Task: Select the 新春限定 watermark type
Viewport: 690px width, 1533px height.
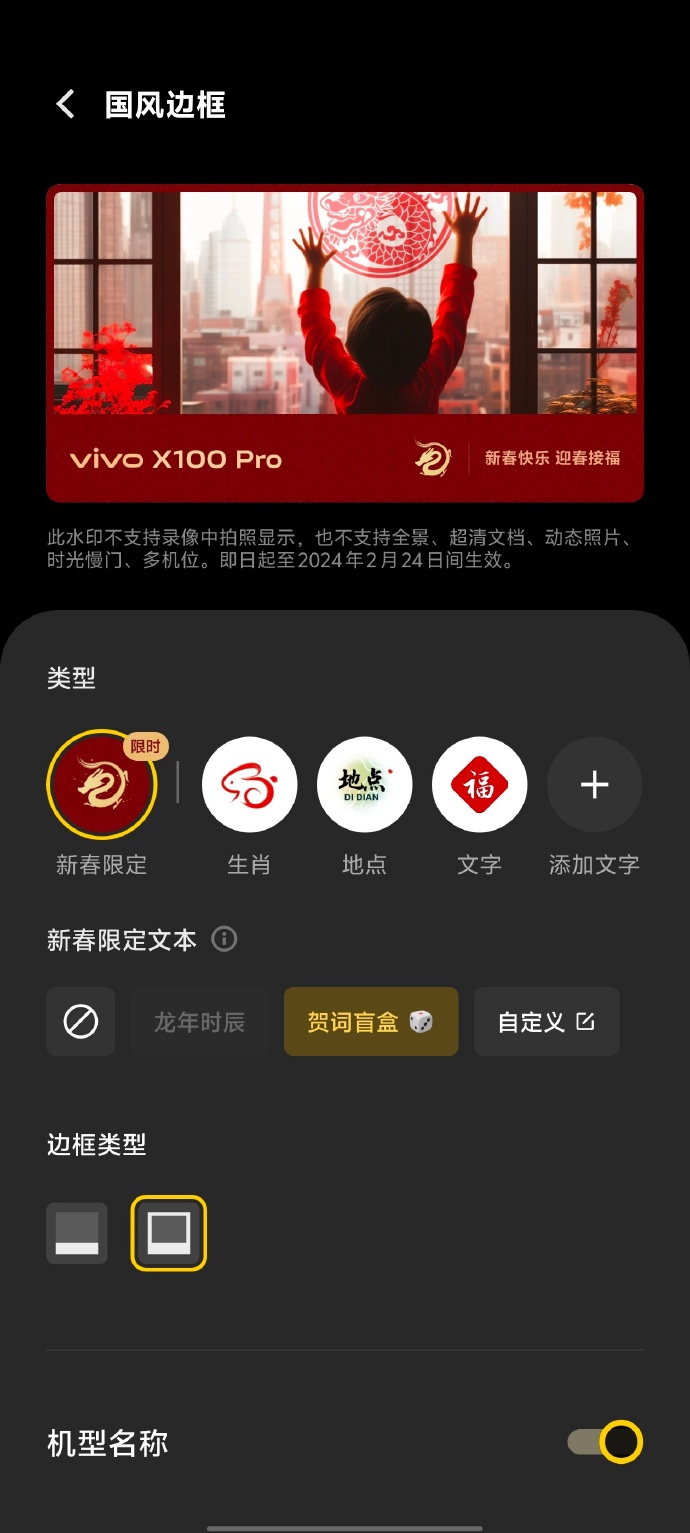Action: tap(101, 784)
